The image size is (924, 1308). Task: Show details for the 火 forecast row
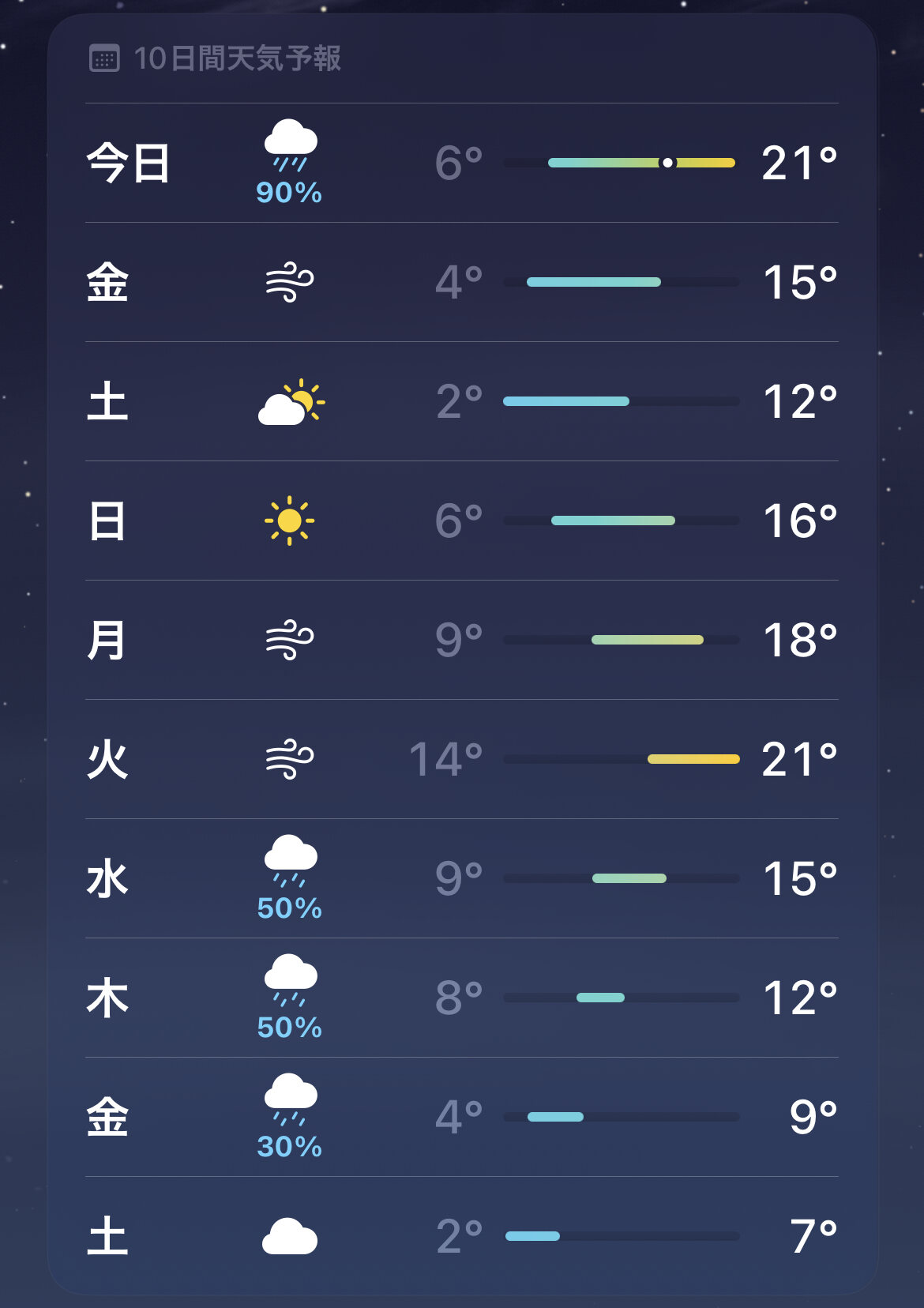[x=461, y=760]
